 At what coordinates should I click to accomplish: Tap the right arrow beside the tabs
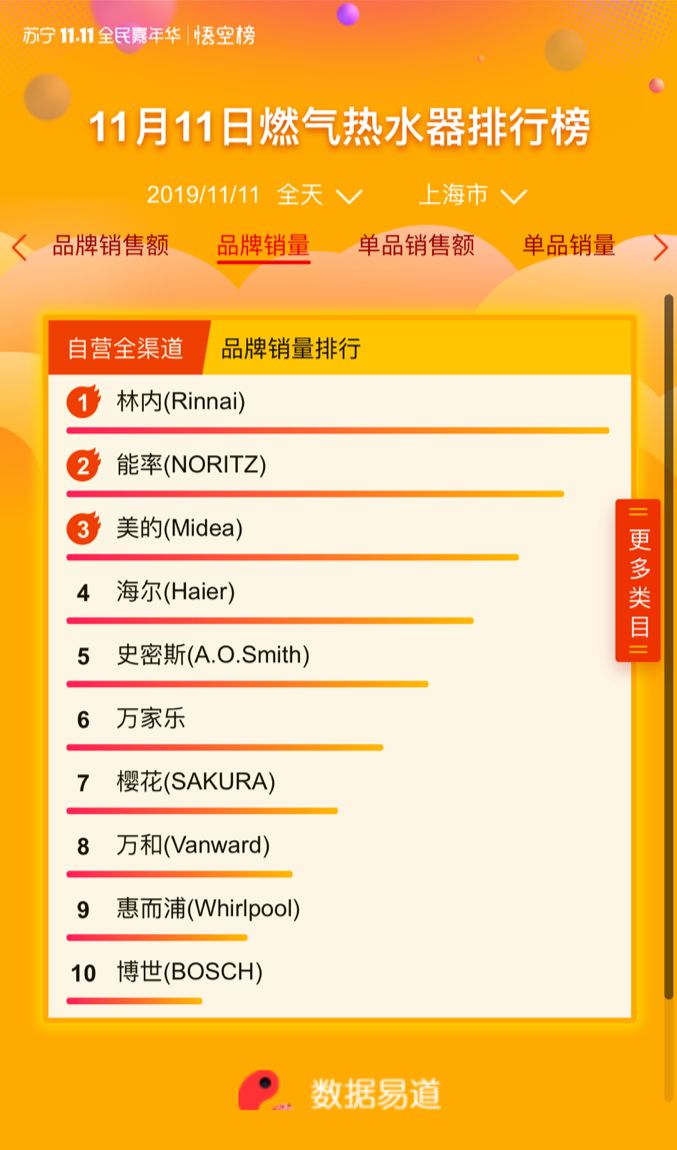(659, 247)
